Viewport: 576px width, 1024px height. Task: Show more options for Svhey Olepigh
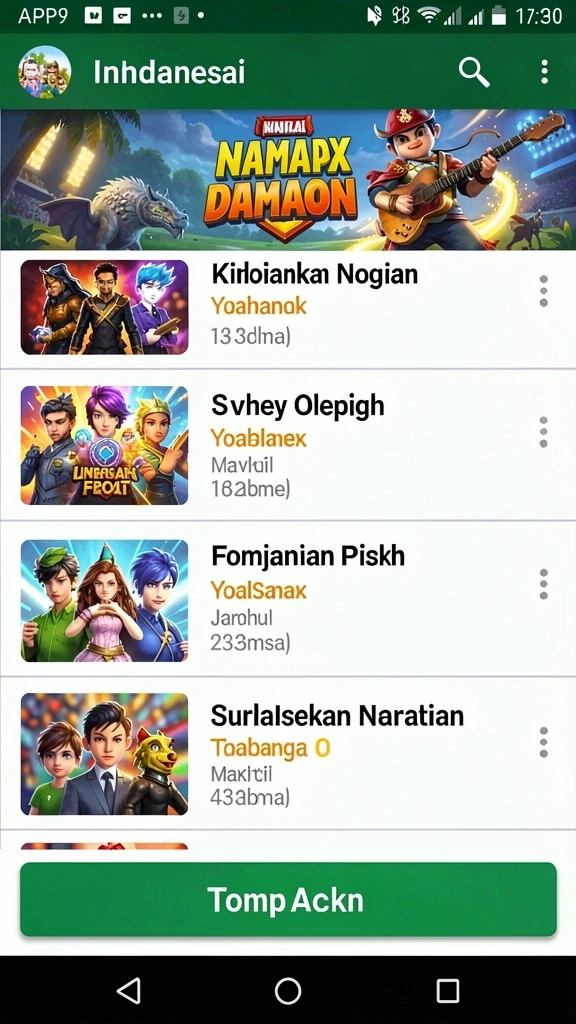tap(543, 432)
